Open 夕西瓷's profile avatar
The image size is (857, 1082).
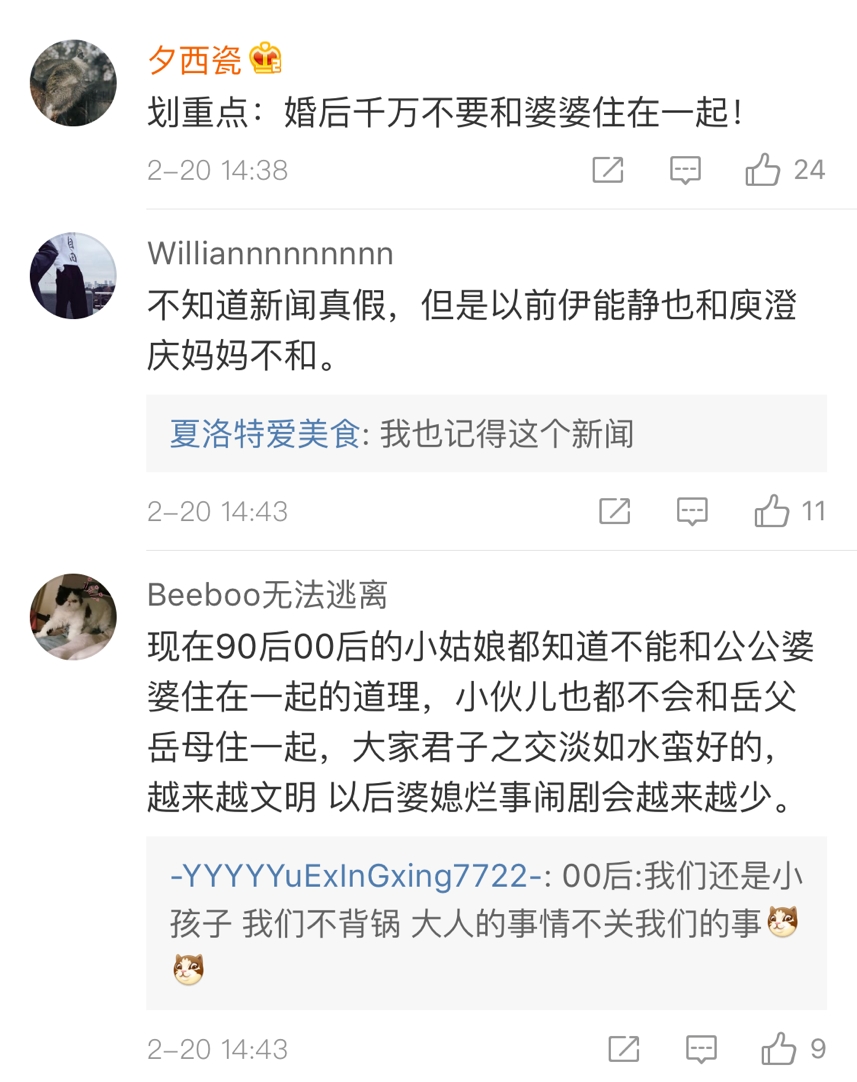coord(73,83)
